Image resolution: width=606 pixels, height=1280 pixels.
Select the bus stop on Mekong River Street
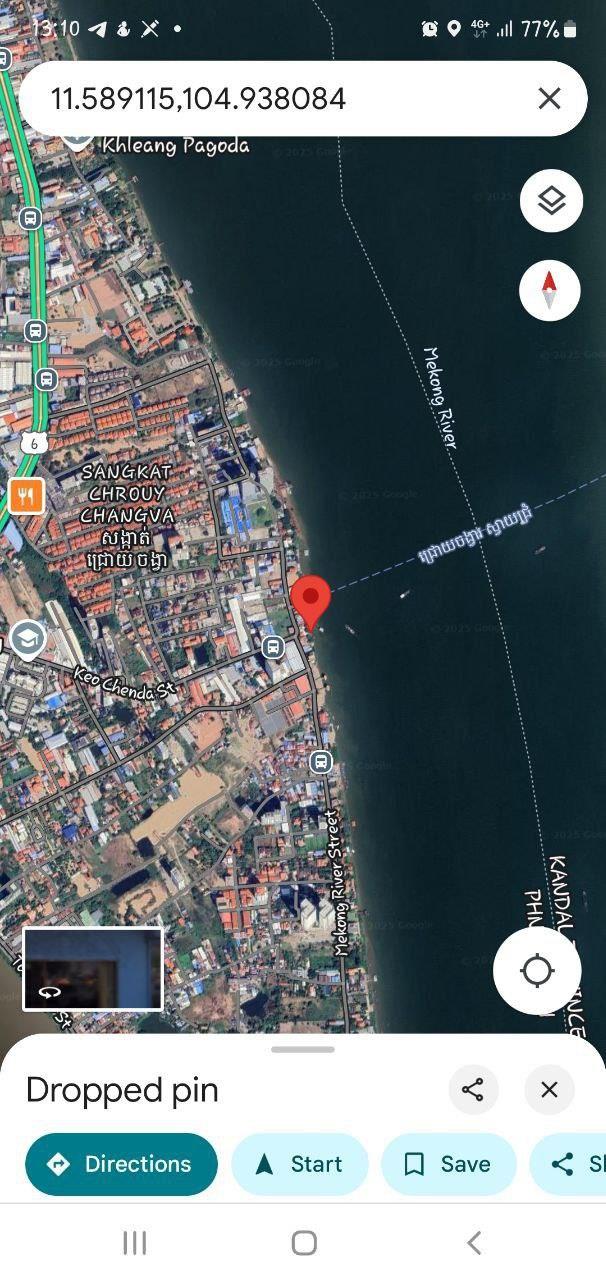pos(320,762)
